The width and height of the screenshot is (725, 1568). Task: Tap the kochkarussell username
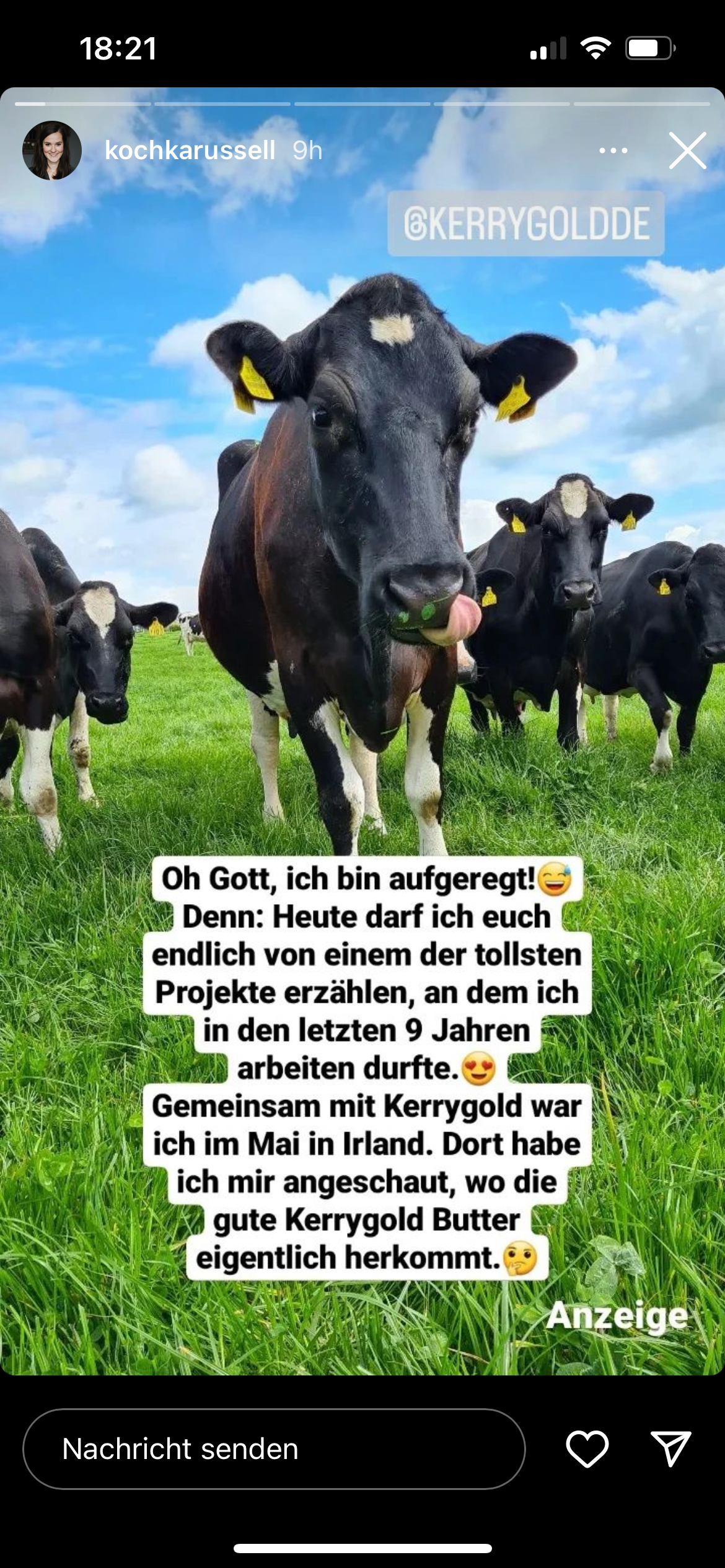(x=190, y=150)
